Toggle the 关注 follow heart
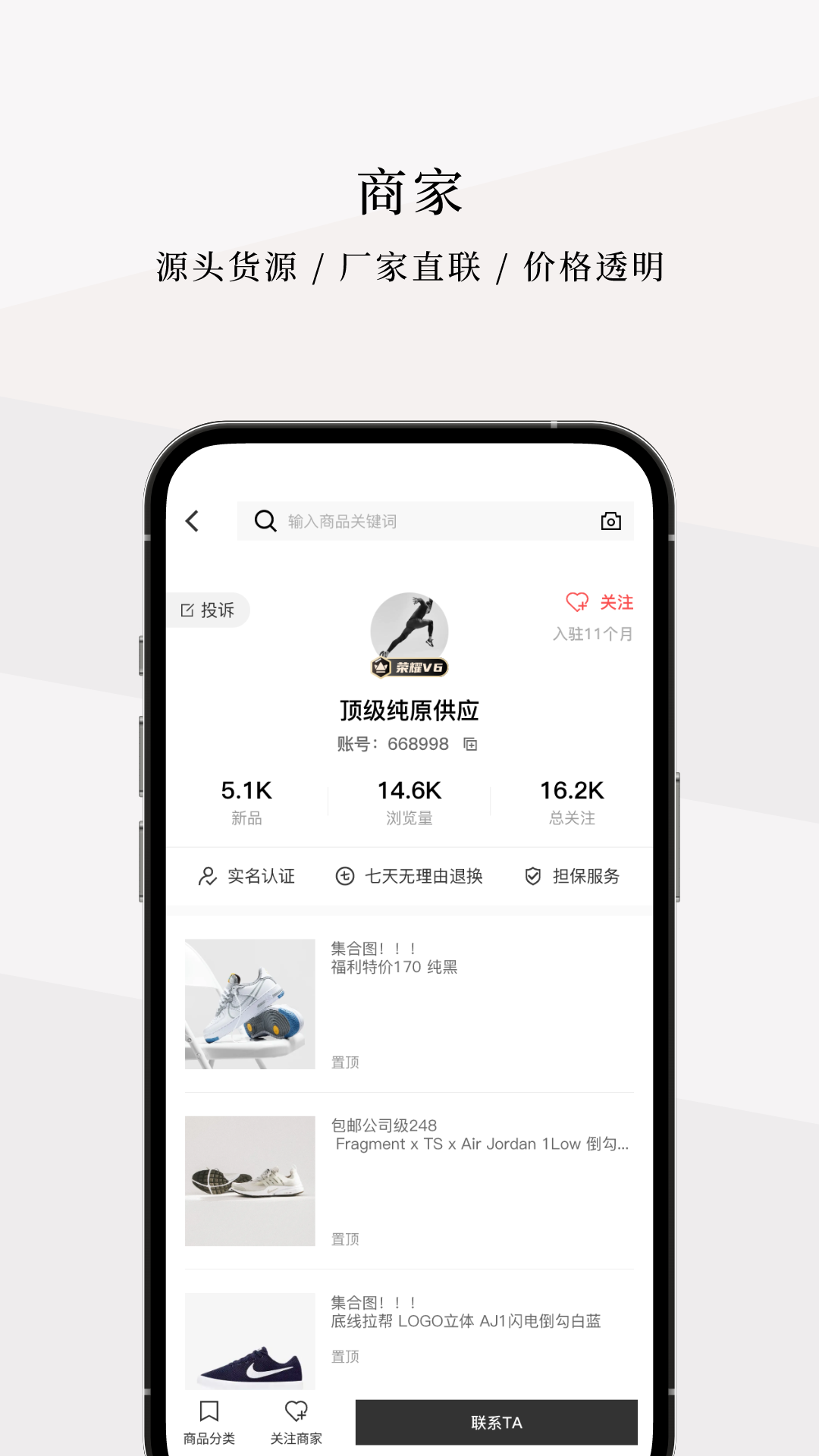The height and width of the screenshot is (1456, 819). (x=577, y=603)
